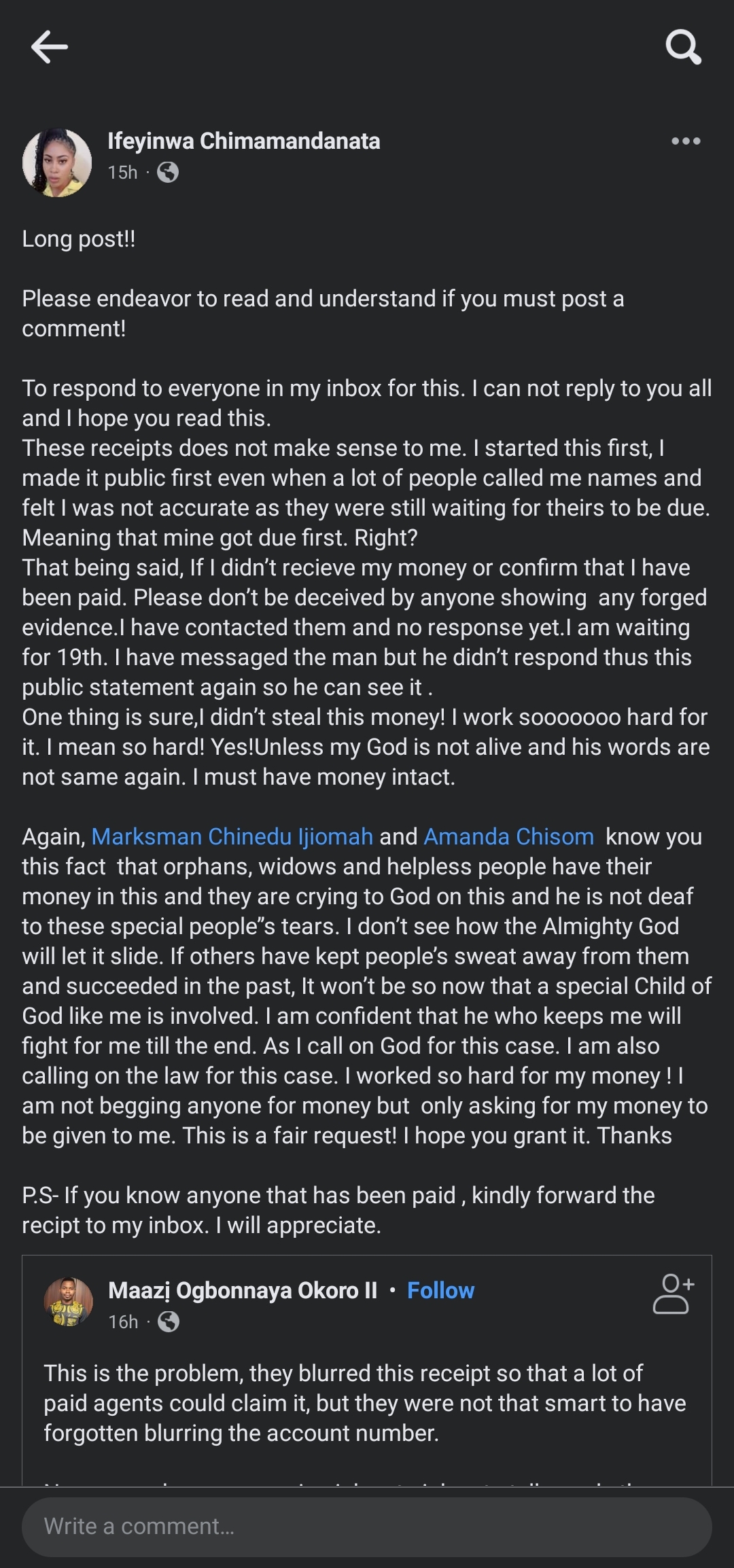
Task: Open the profile name Maazị Ogbonnaya Okoro II
Action: click(x=243, y=1290)
